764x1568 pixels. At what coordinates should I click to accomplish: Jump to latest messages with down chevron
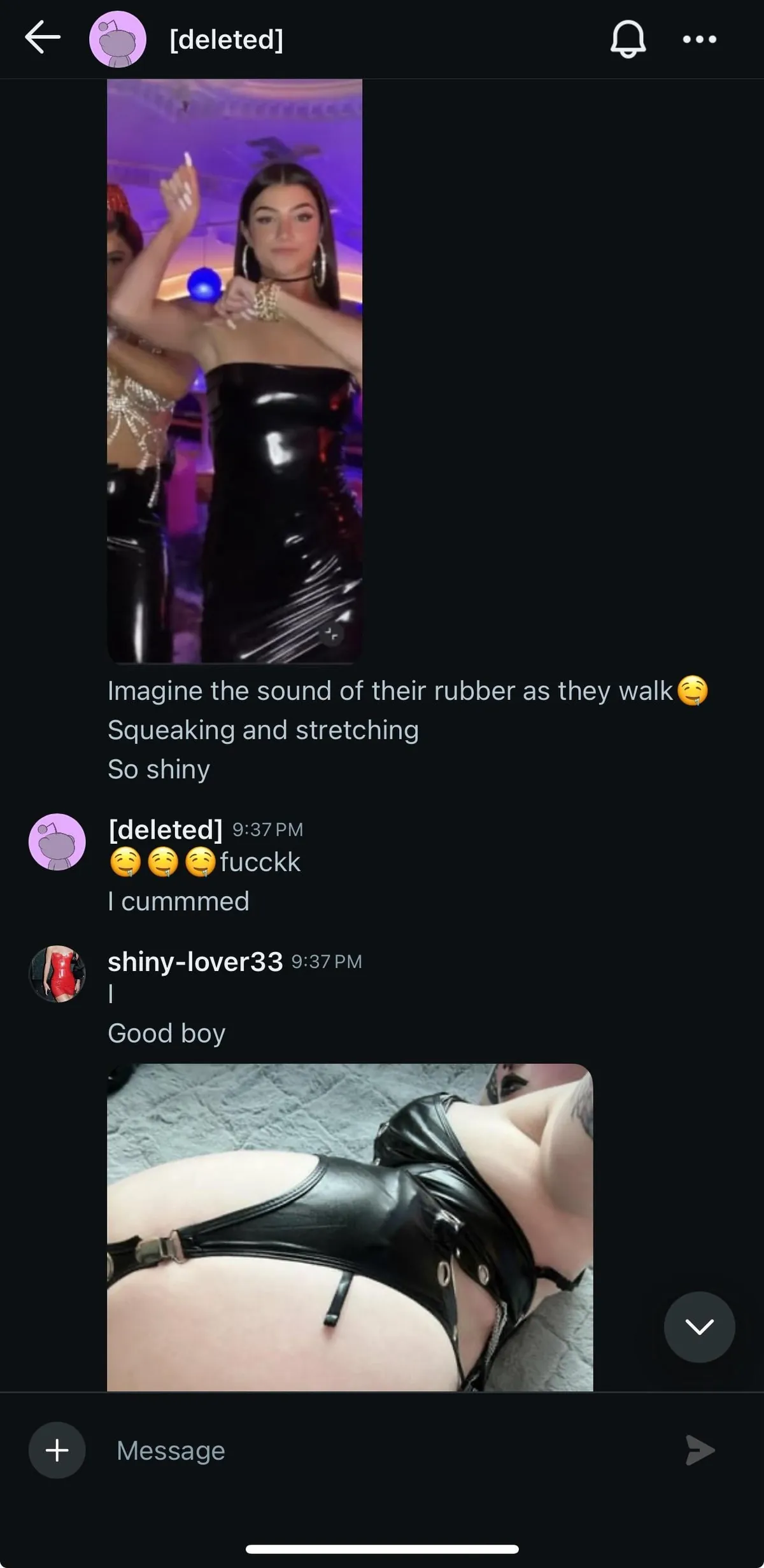point(699,1327)
